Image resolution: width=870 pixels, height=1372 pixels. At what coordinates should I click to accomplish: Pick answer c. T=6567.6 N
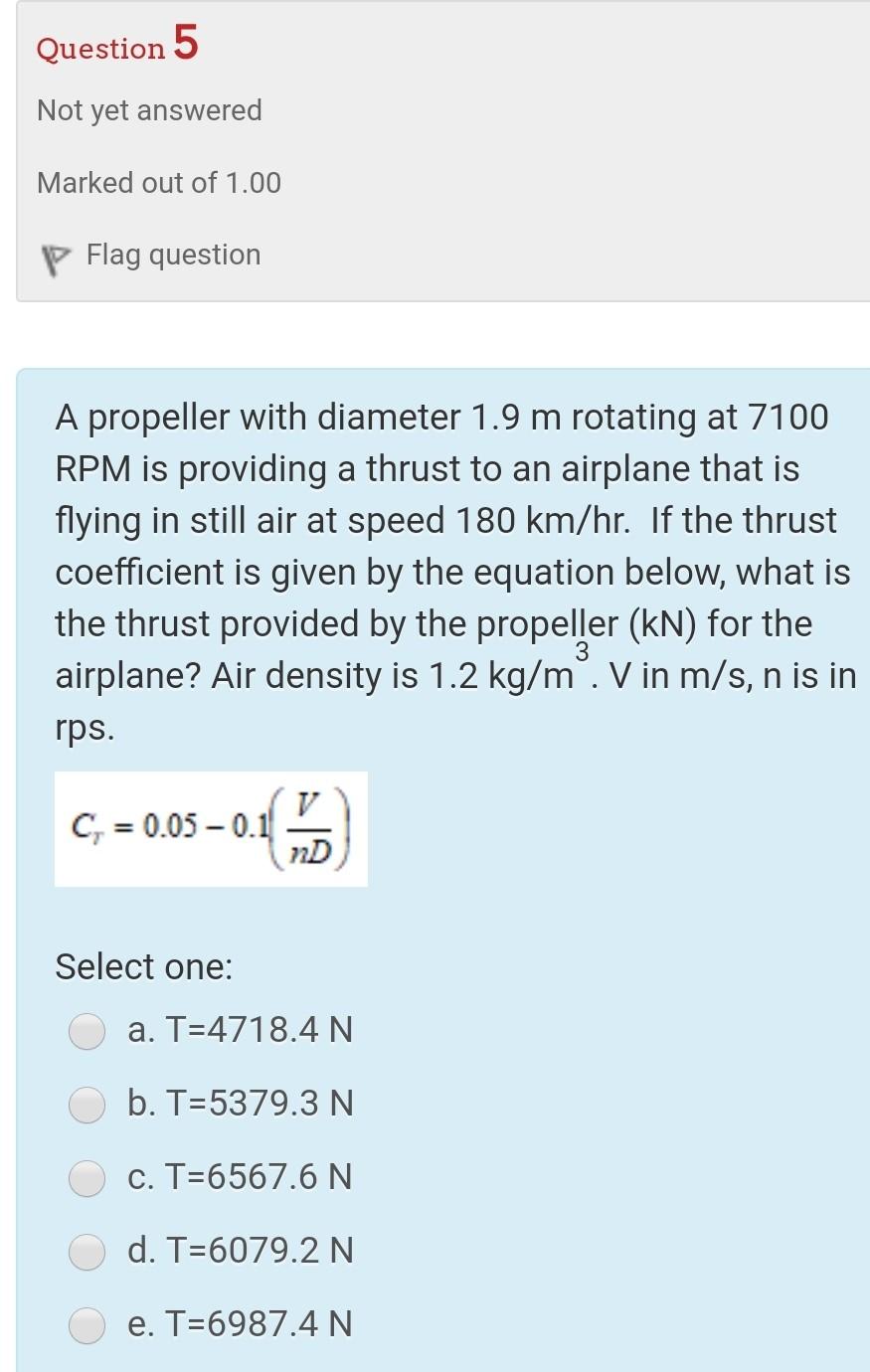87,1178
